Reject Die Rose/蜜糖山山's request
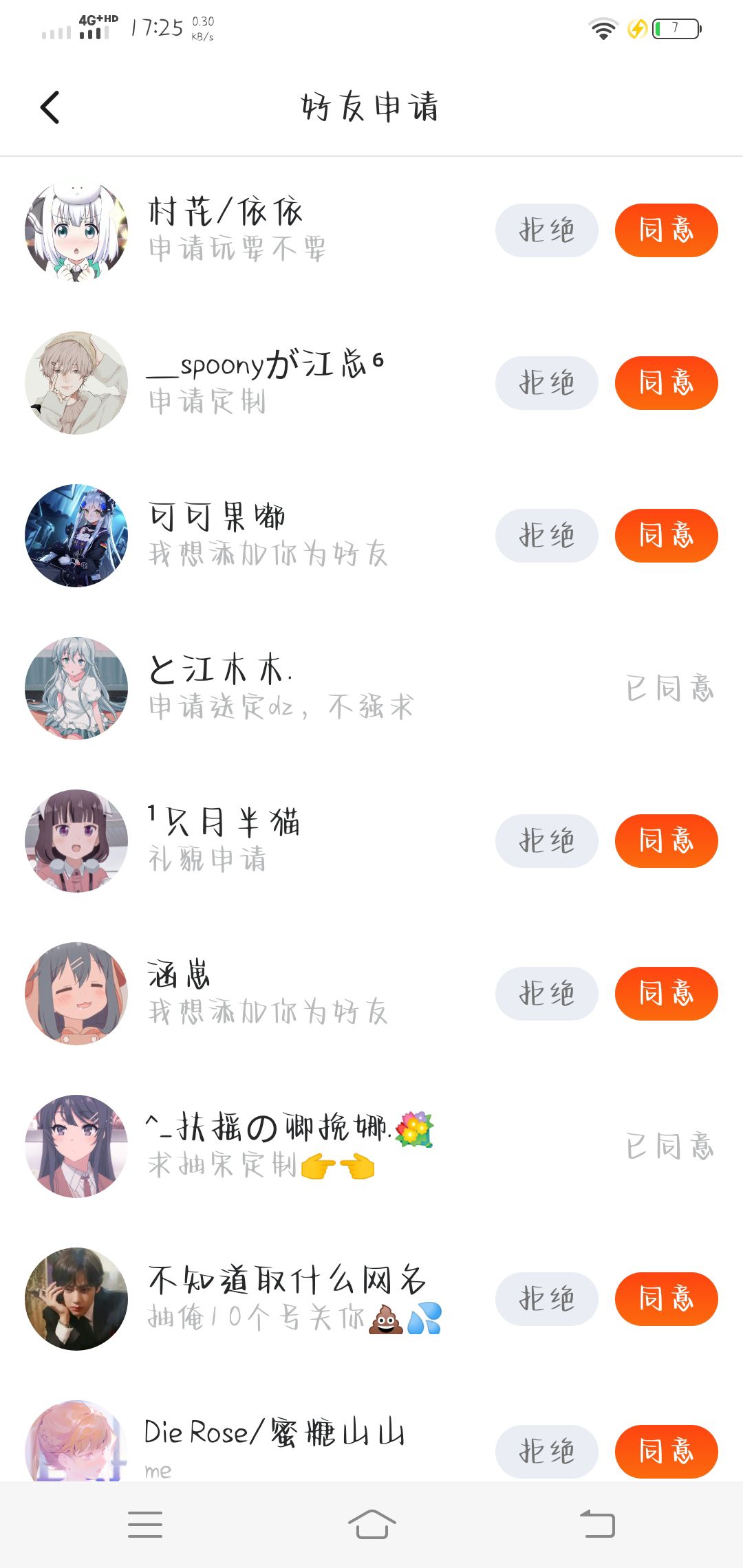743x1568 pixels. pos(546,1451)
